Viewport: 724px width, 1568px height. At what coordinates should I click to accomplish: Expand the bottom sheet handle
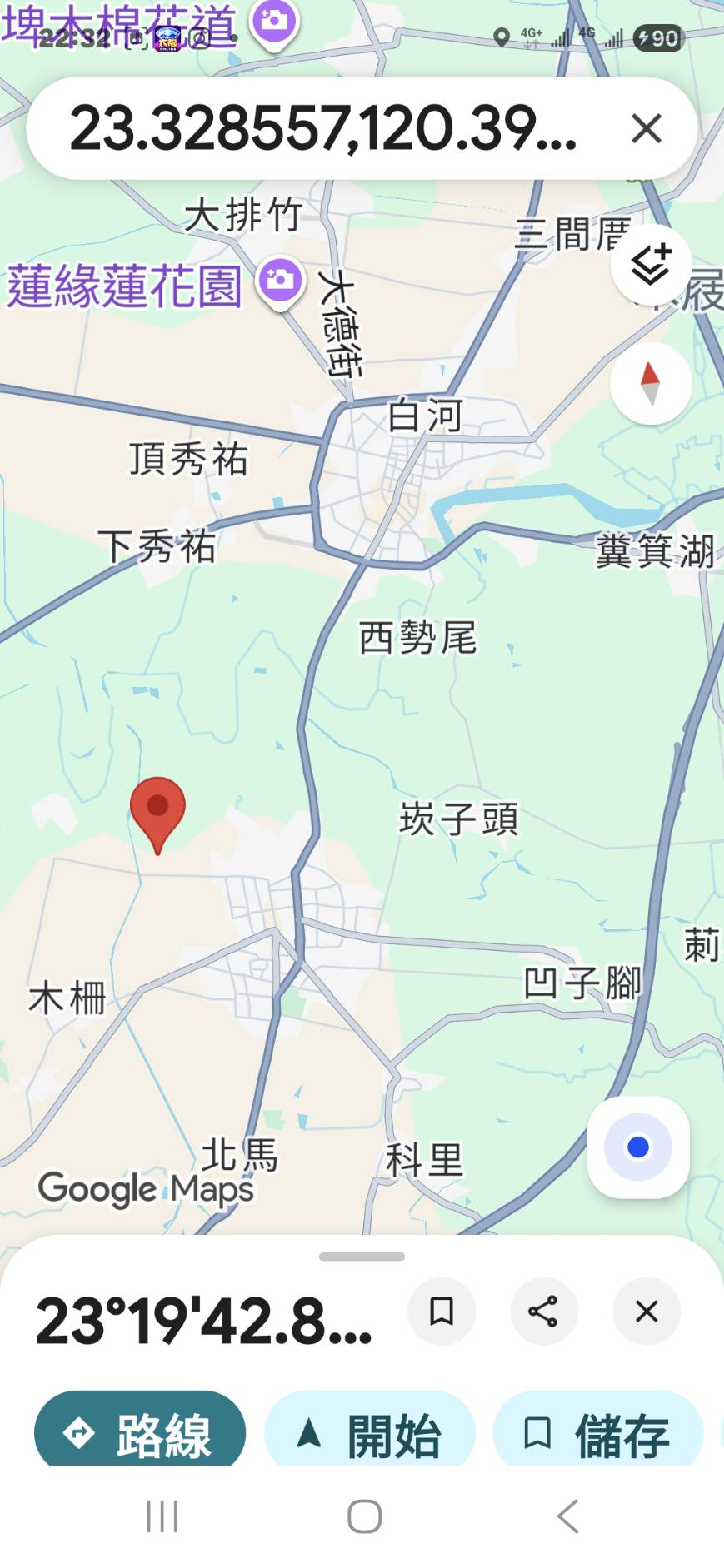362,1257
